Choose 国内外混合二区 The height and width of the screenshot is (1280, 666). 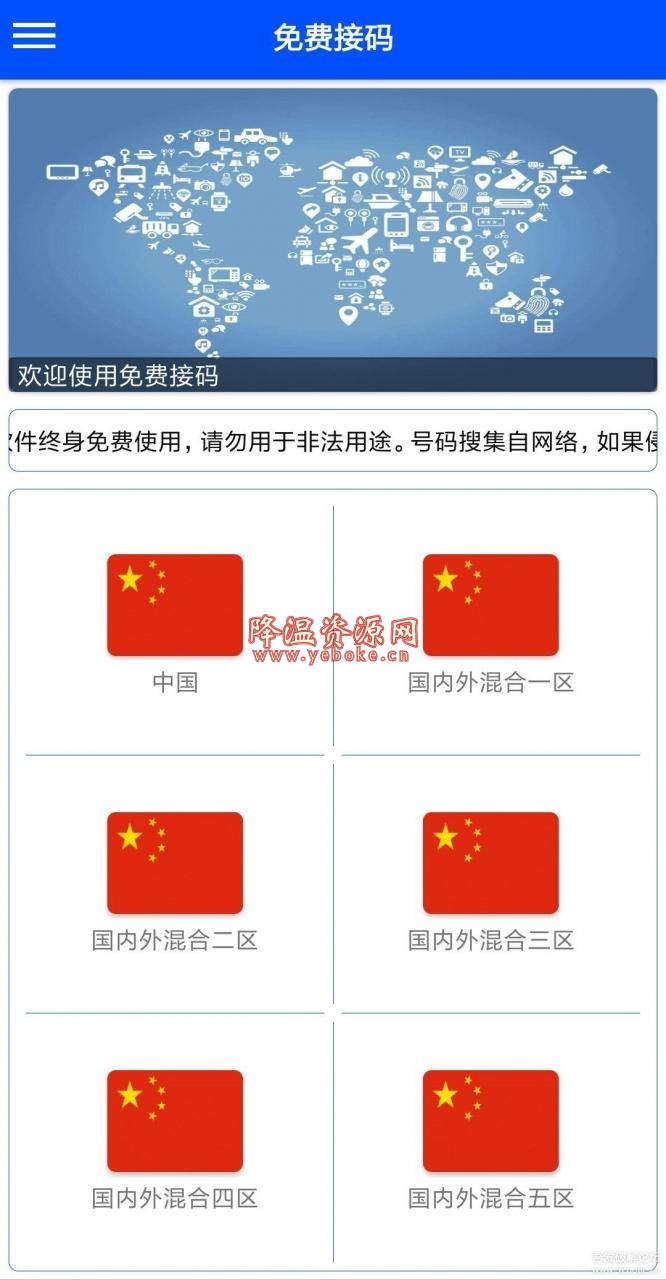pos(175,883)
